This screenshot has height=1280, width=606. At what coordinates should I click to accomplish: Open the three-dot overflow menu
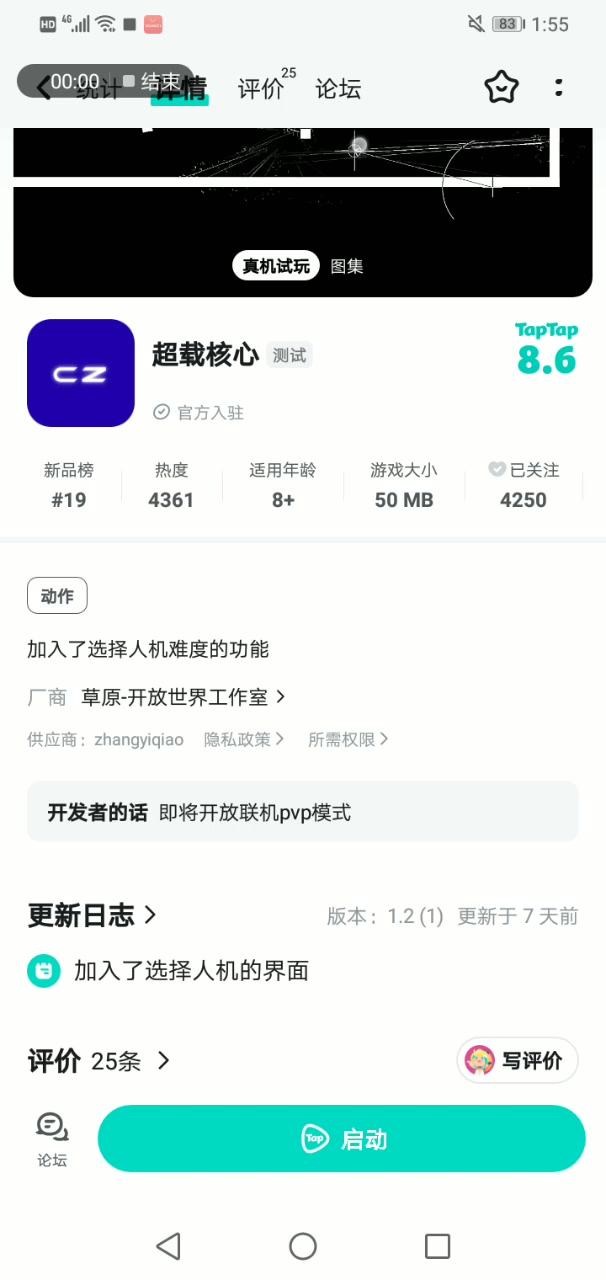click(x=558, y=88)
